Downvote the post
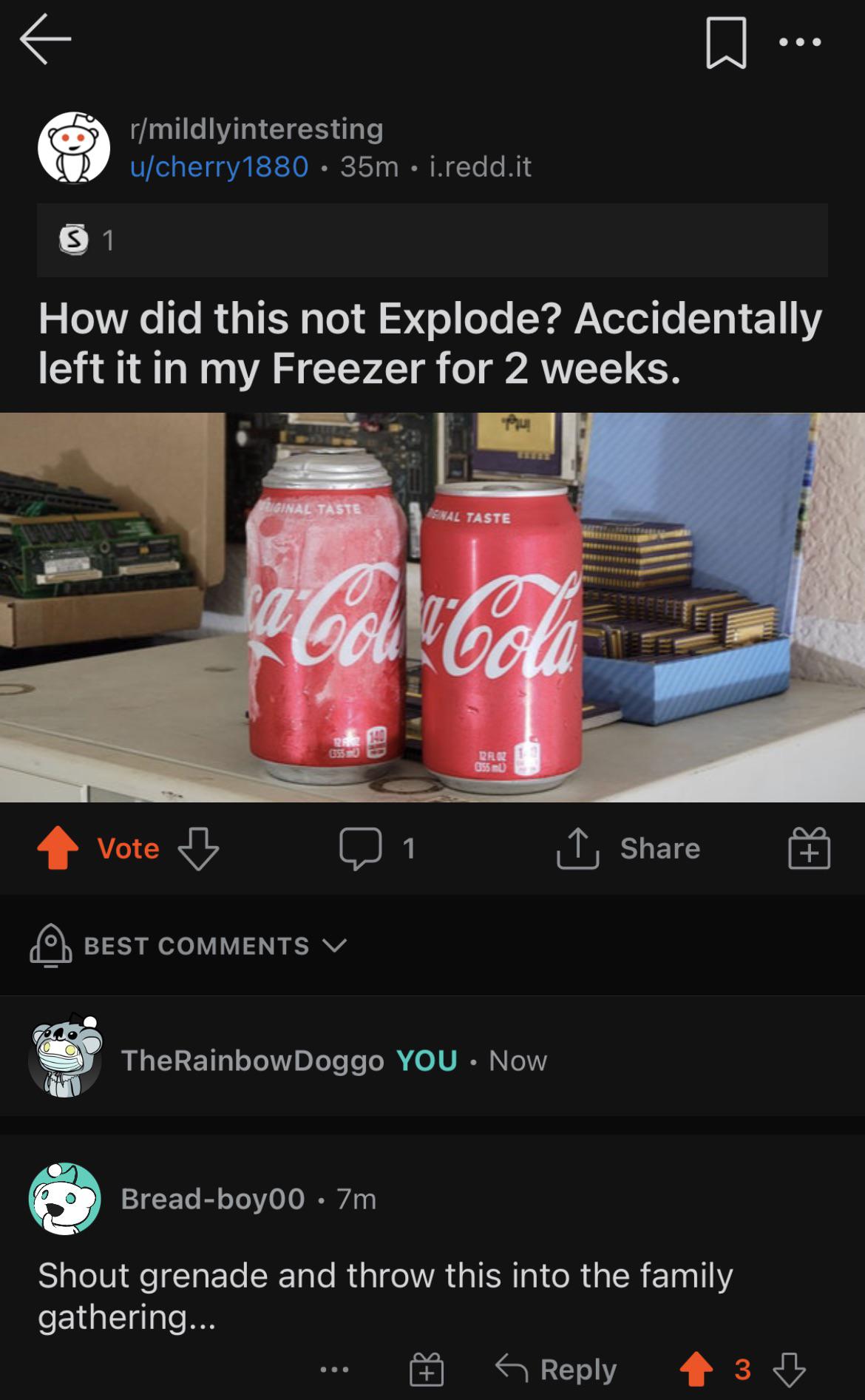Image resolution: width=865 pixels, height=1400 pixels. tap(198, 848)
